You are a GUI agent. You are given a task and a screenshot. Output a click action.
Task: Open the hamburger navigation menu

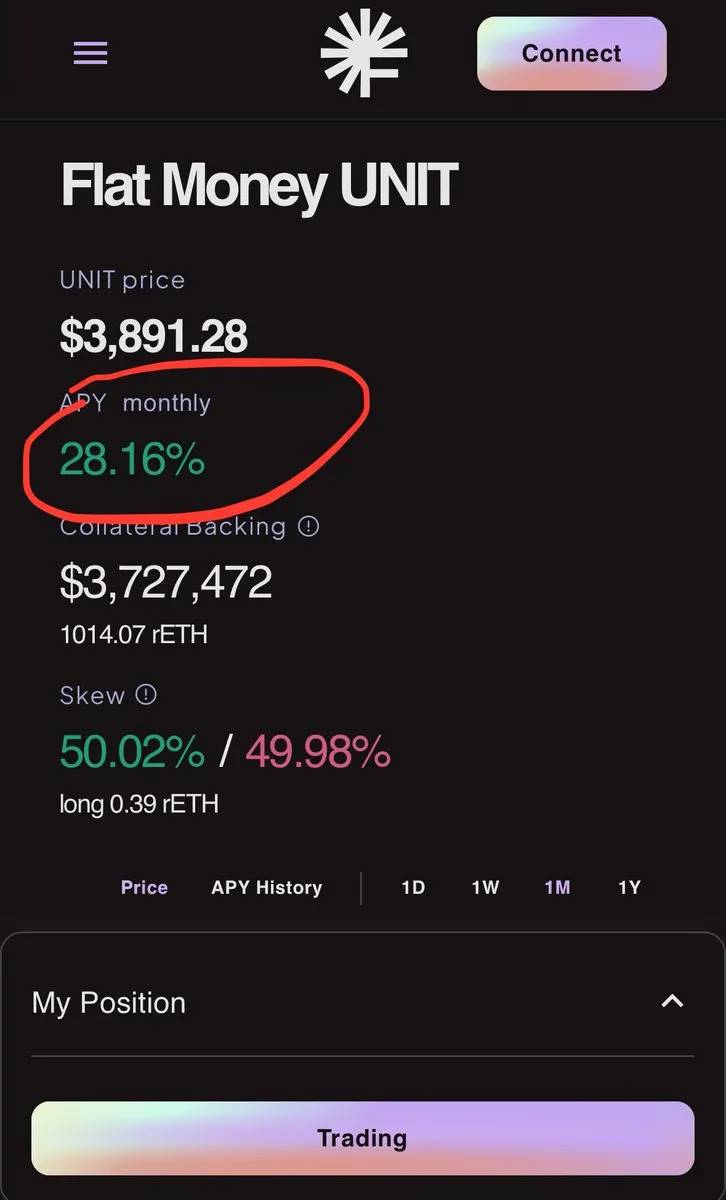[90, 53]
